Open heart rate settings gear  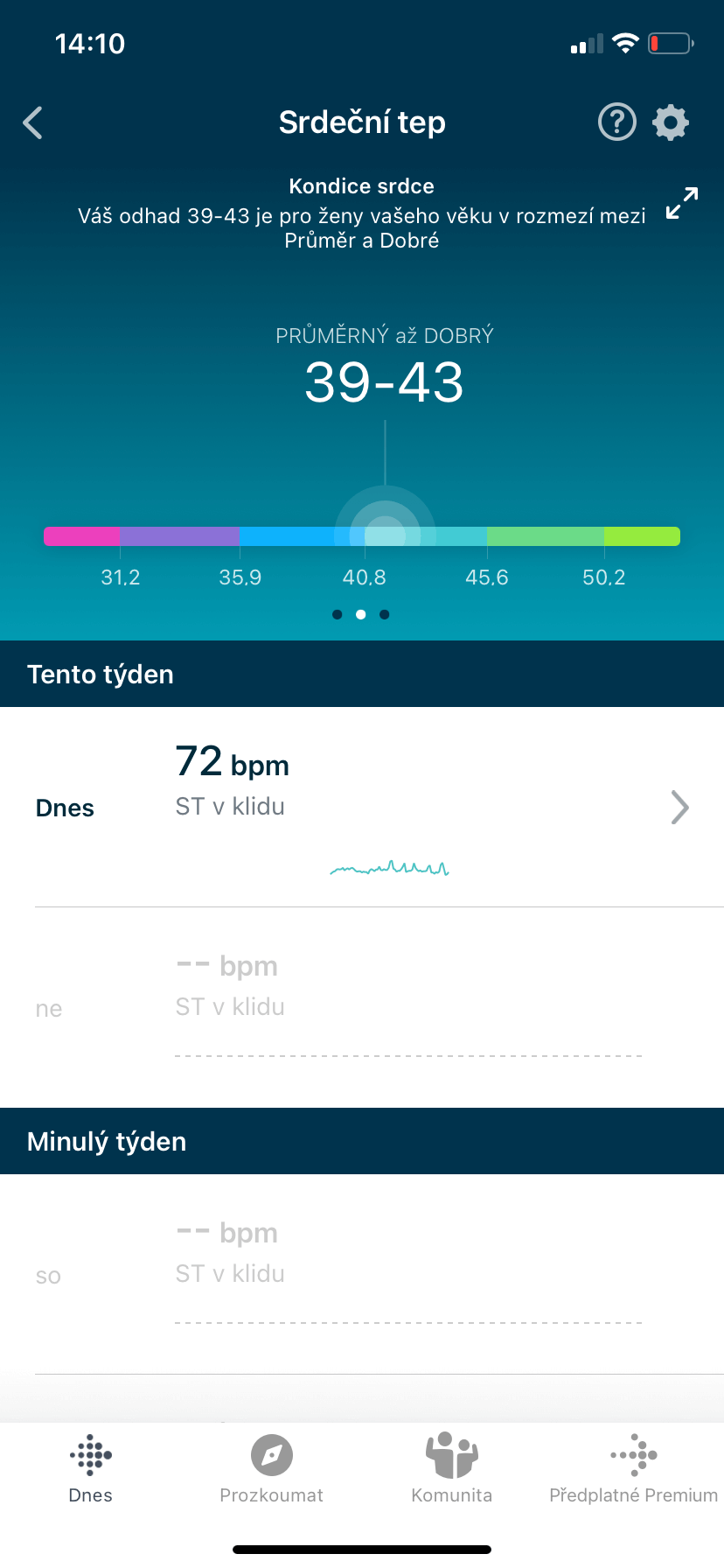(x=671, y=122)
